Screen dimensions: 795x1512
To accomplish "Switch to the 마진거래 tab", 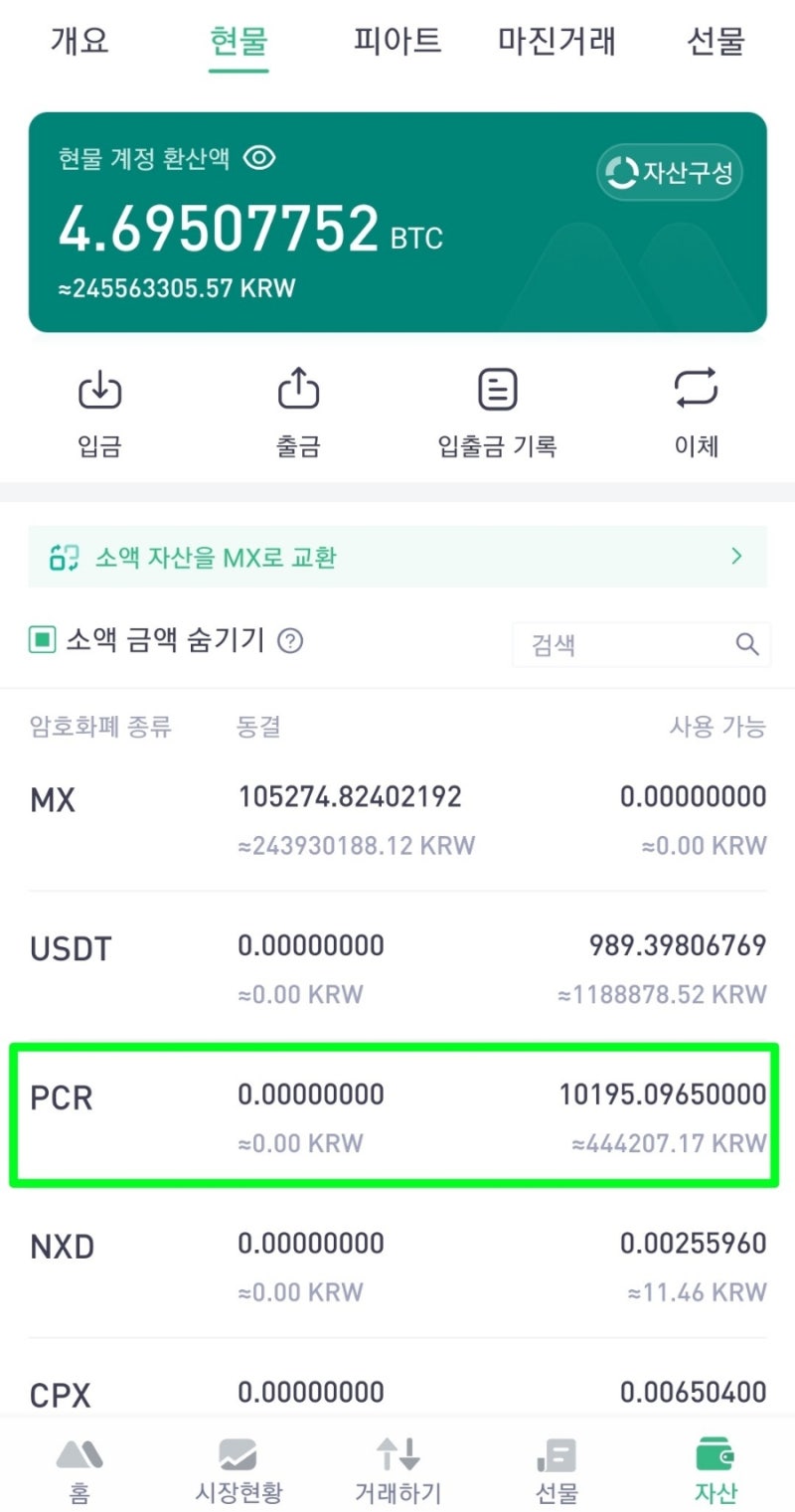I will click(556, 42).
